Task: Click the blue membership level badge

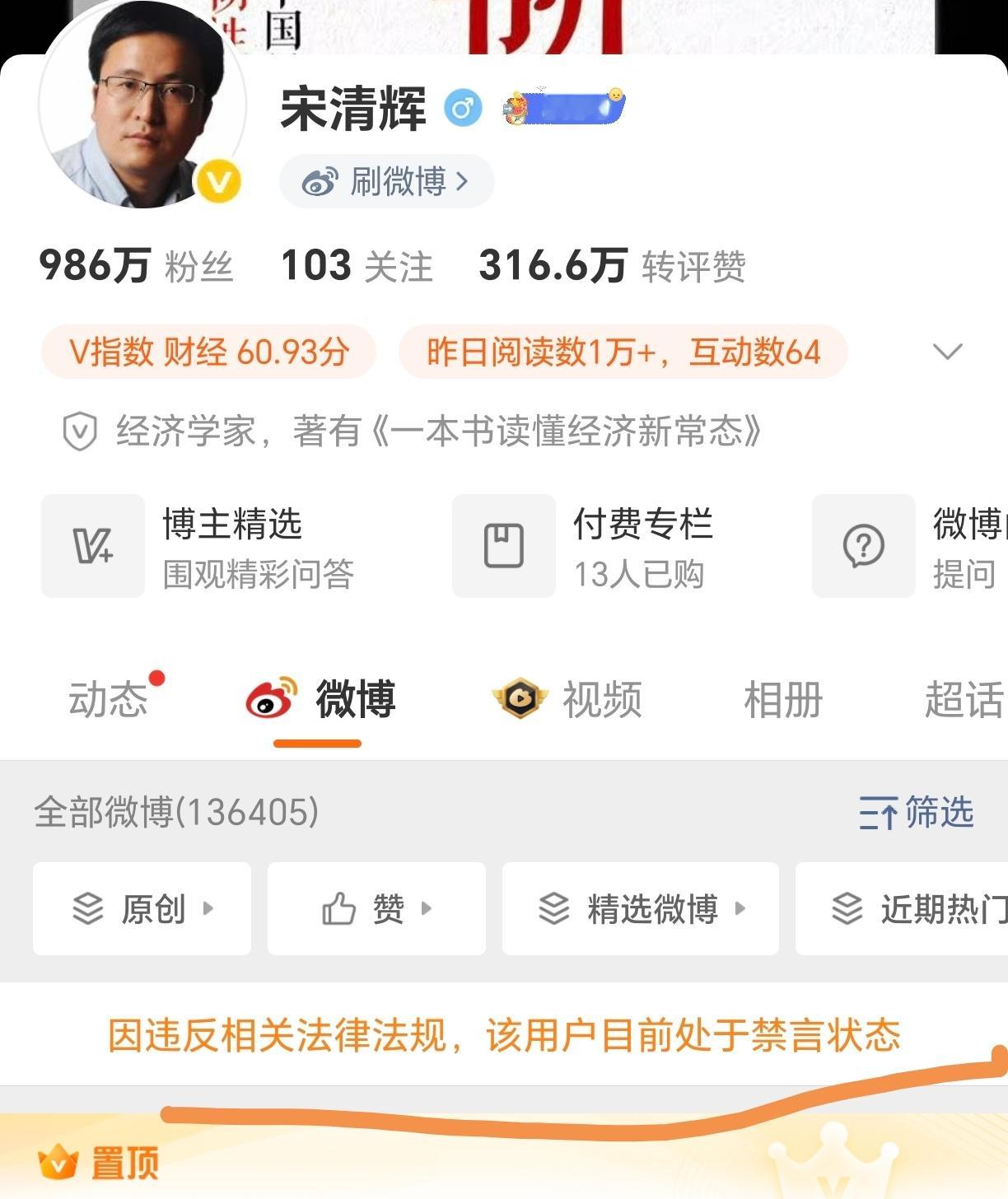Action: [563, 106]
